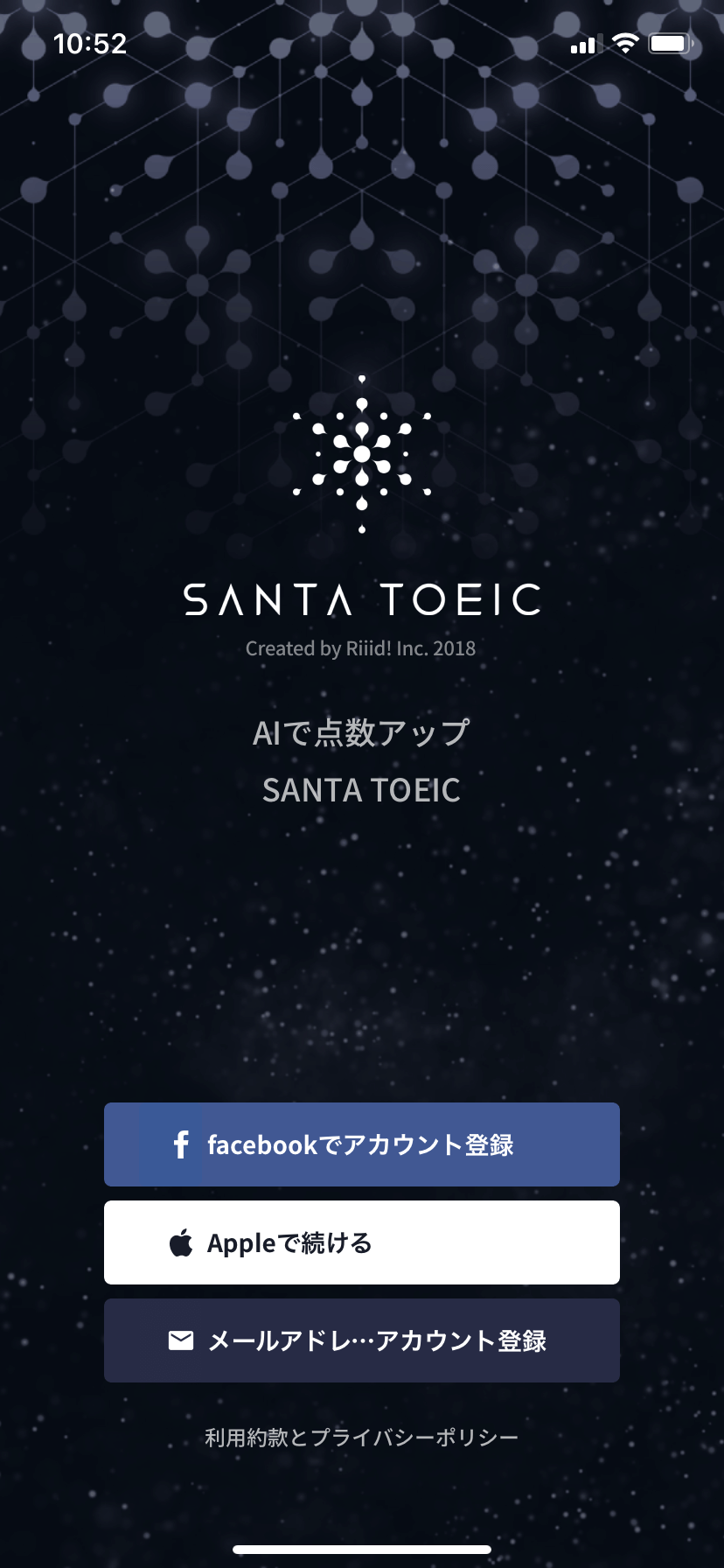This screenshot has width=724, height=1568.
Task: Register account with facebook button
Action: coord(361,1144)
